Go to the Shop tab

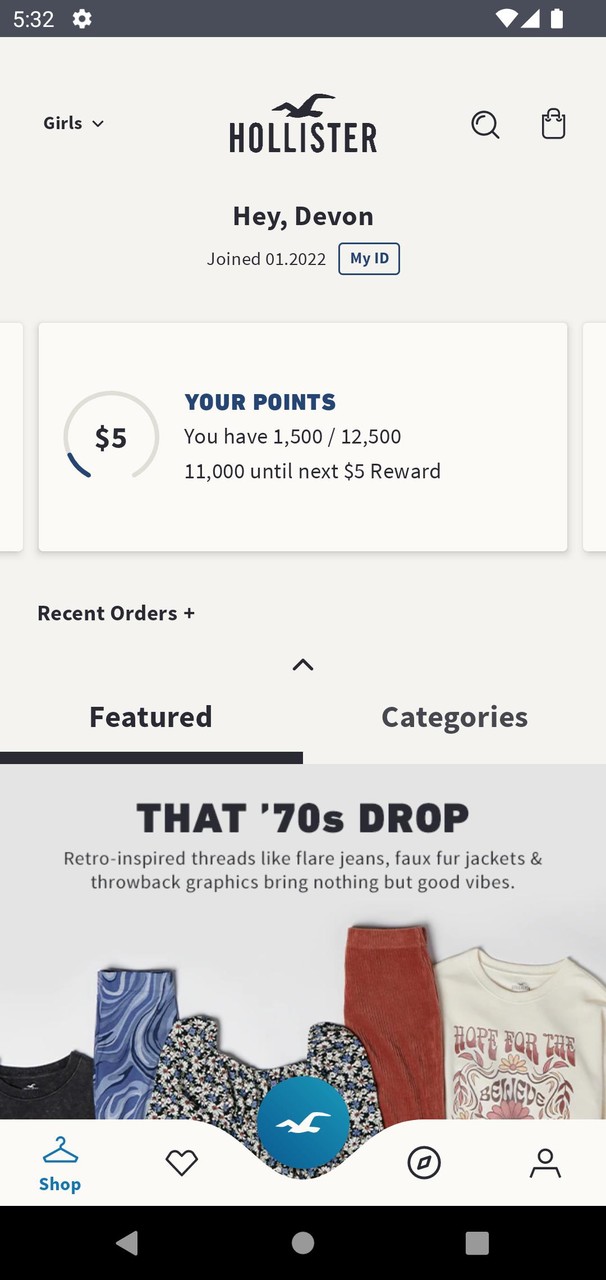pos(60,1164)
